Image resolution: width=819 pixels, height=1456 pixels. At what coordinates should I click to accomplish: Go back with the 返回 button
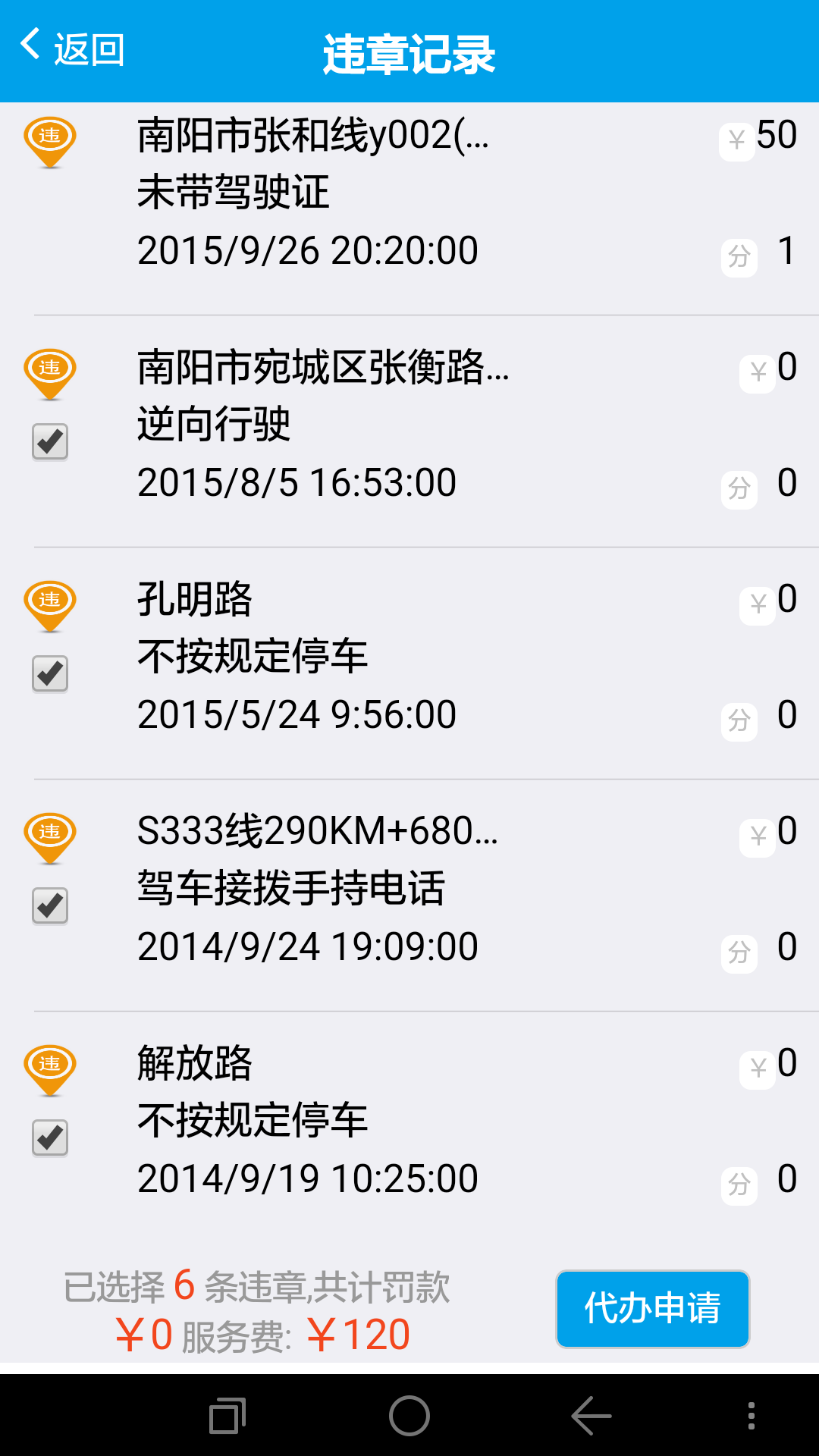(x=72, y=49)
